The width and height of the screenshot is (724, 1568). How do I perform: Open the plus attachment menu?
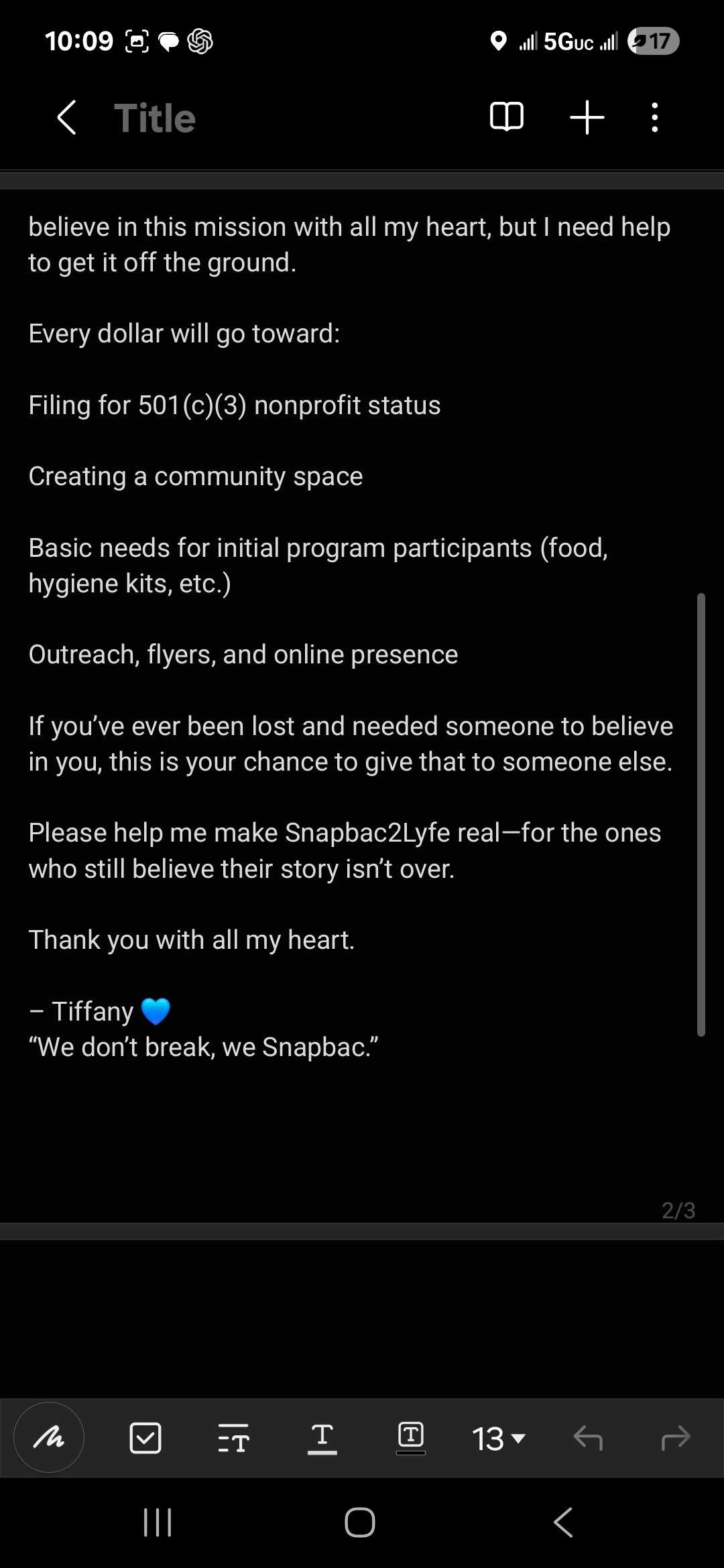pos(587,117)
